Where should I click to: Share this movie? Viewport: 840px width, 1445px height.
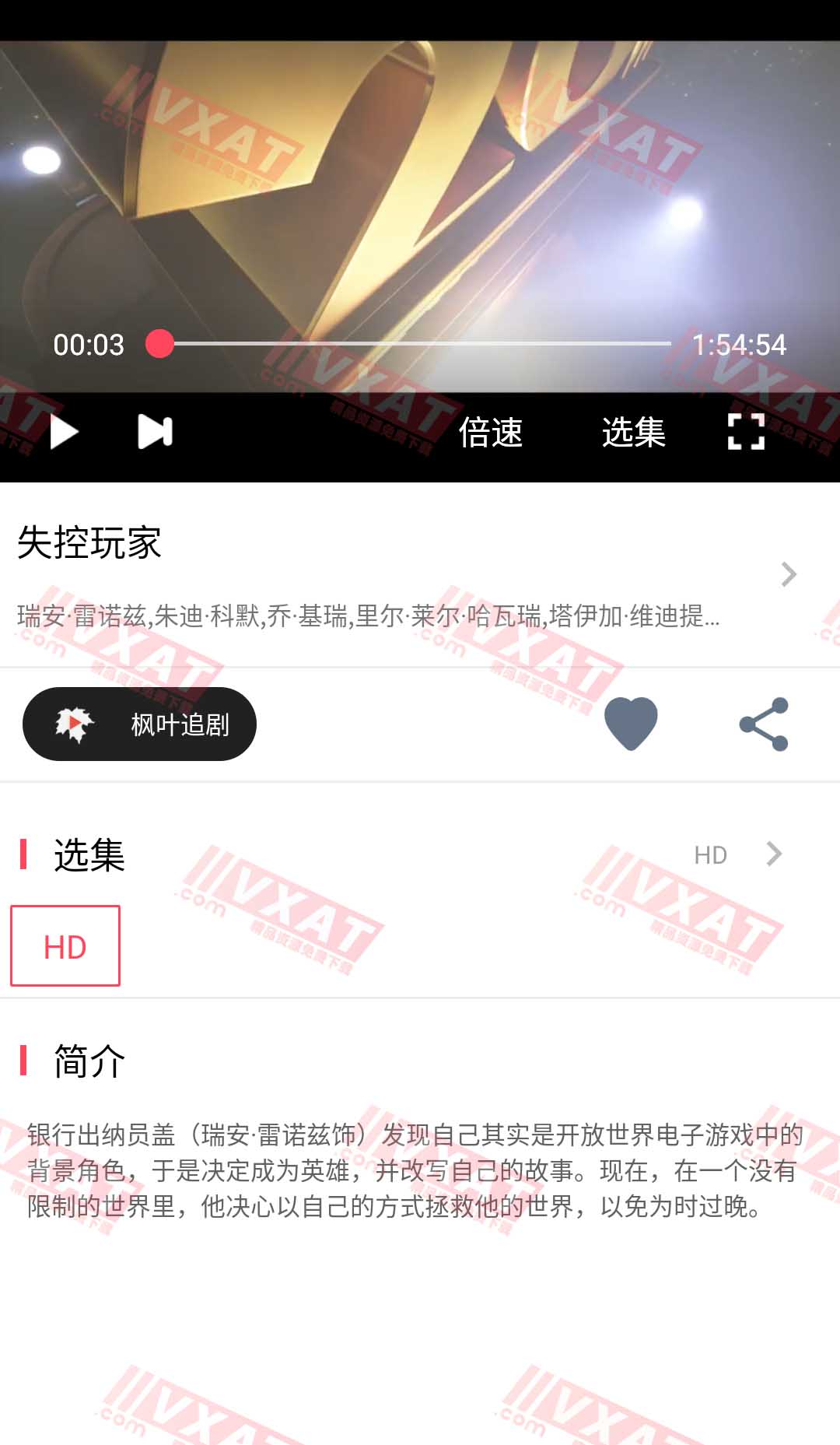pos(764,724)
